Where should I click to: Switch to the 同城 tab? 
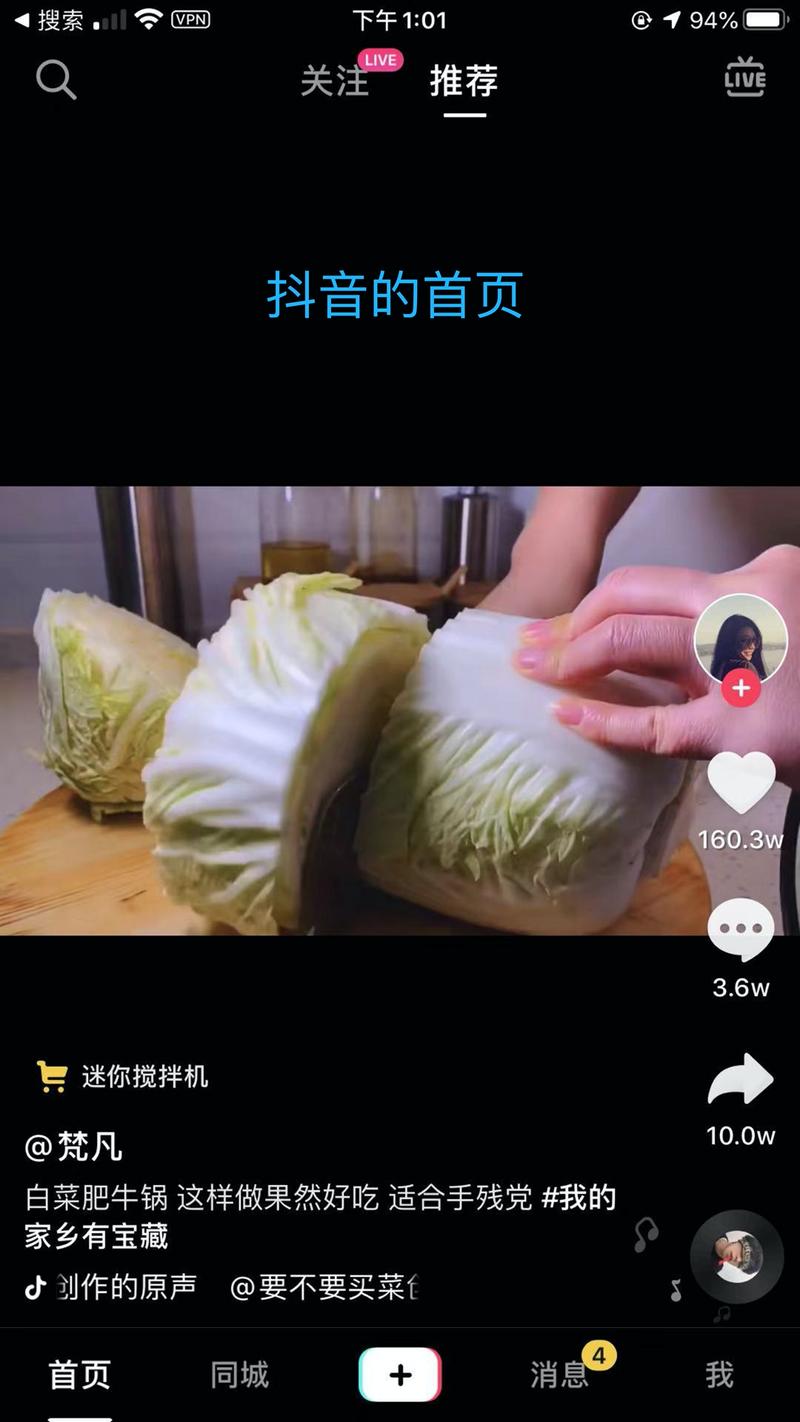(237, 1375)
